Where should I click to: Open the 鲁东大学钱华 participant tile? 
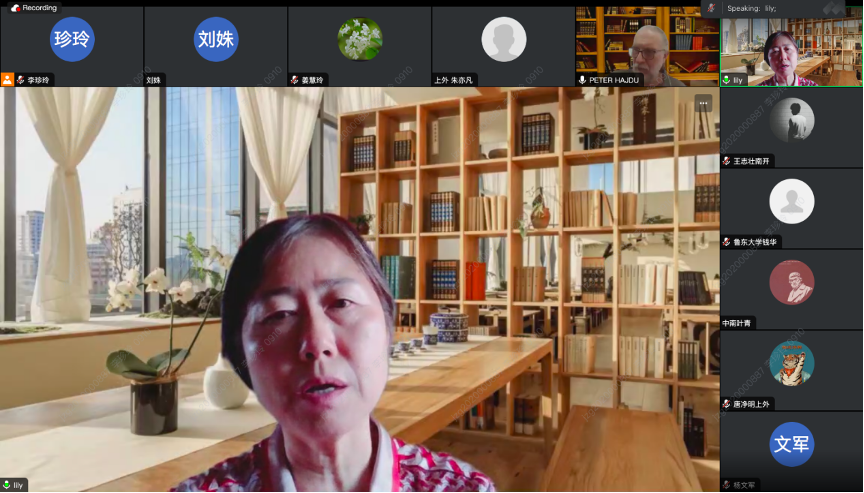pos(791,208)
